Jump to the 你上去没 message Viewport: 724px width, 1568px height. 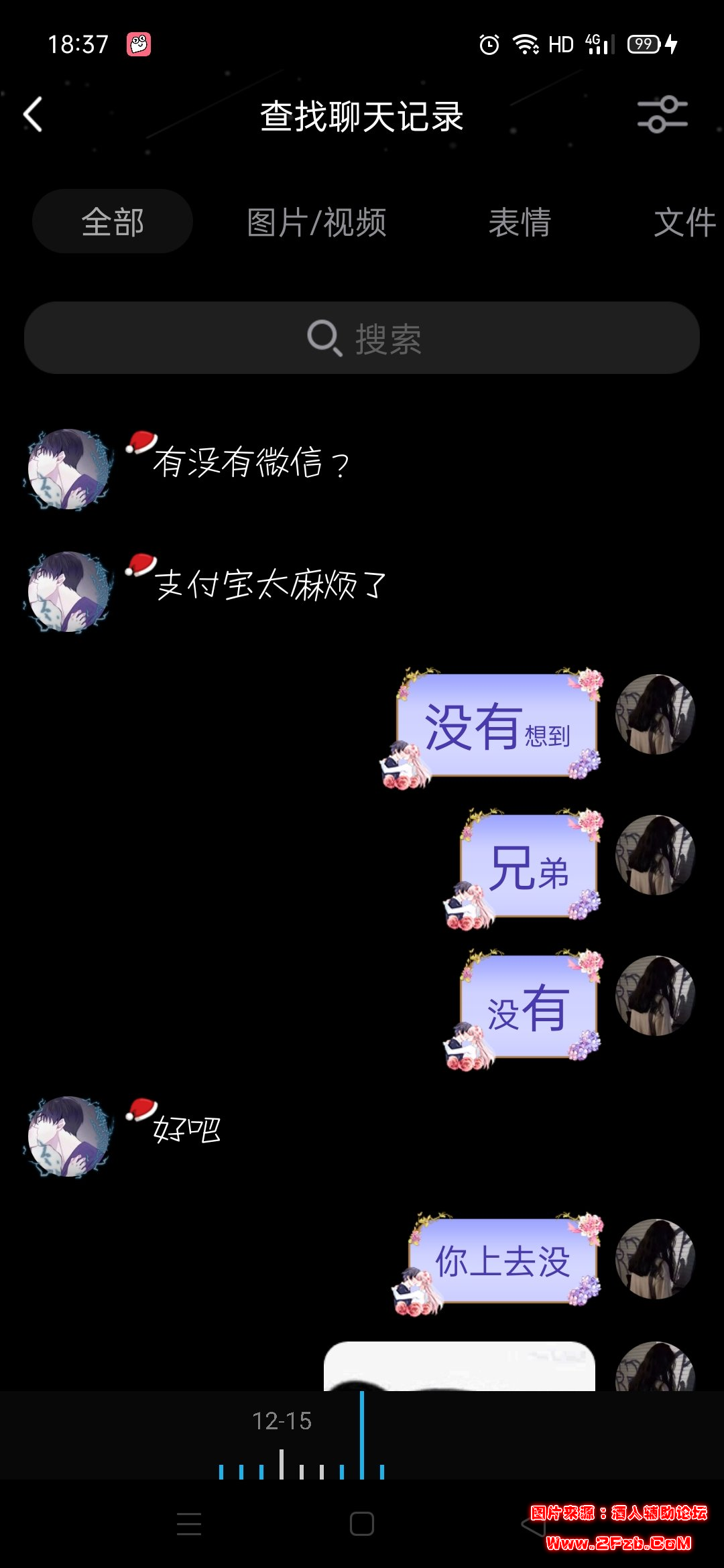[503, 1261]
